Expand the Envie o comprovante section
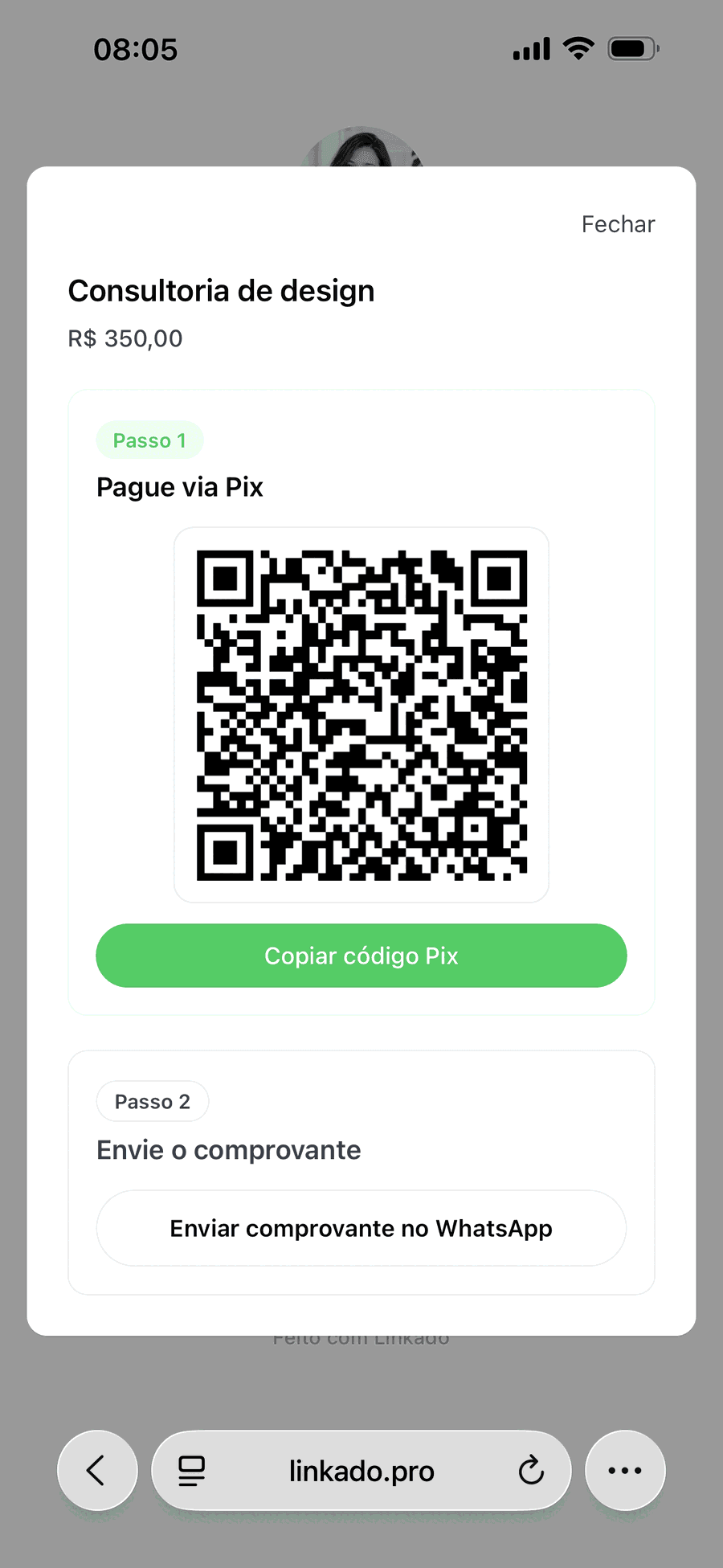This screenshot has width=723, height=1568. (x=228, y=1149)
